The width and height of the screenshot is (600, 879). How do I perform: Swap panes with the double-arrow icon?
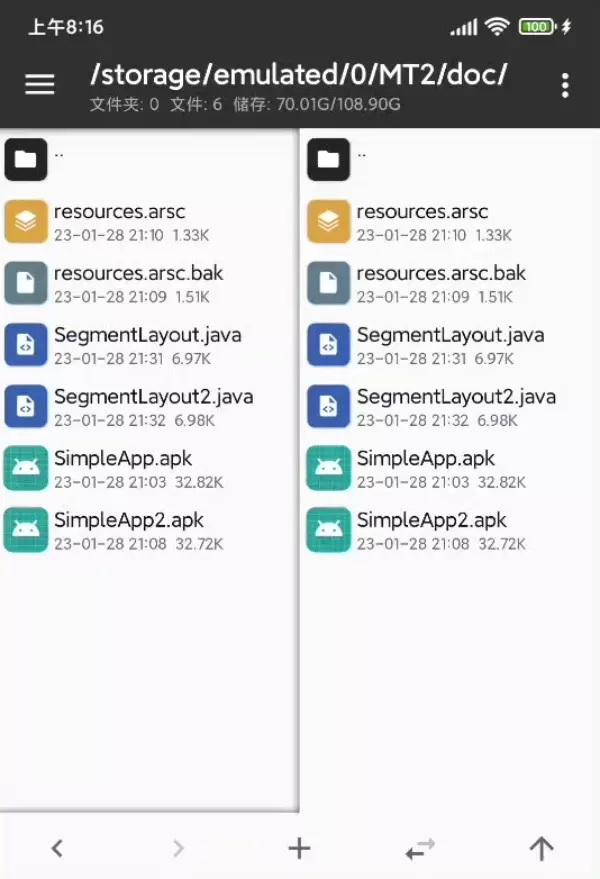point(420,849)
